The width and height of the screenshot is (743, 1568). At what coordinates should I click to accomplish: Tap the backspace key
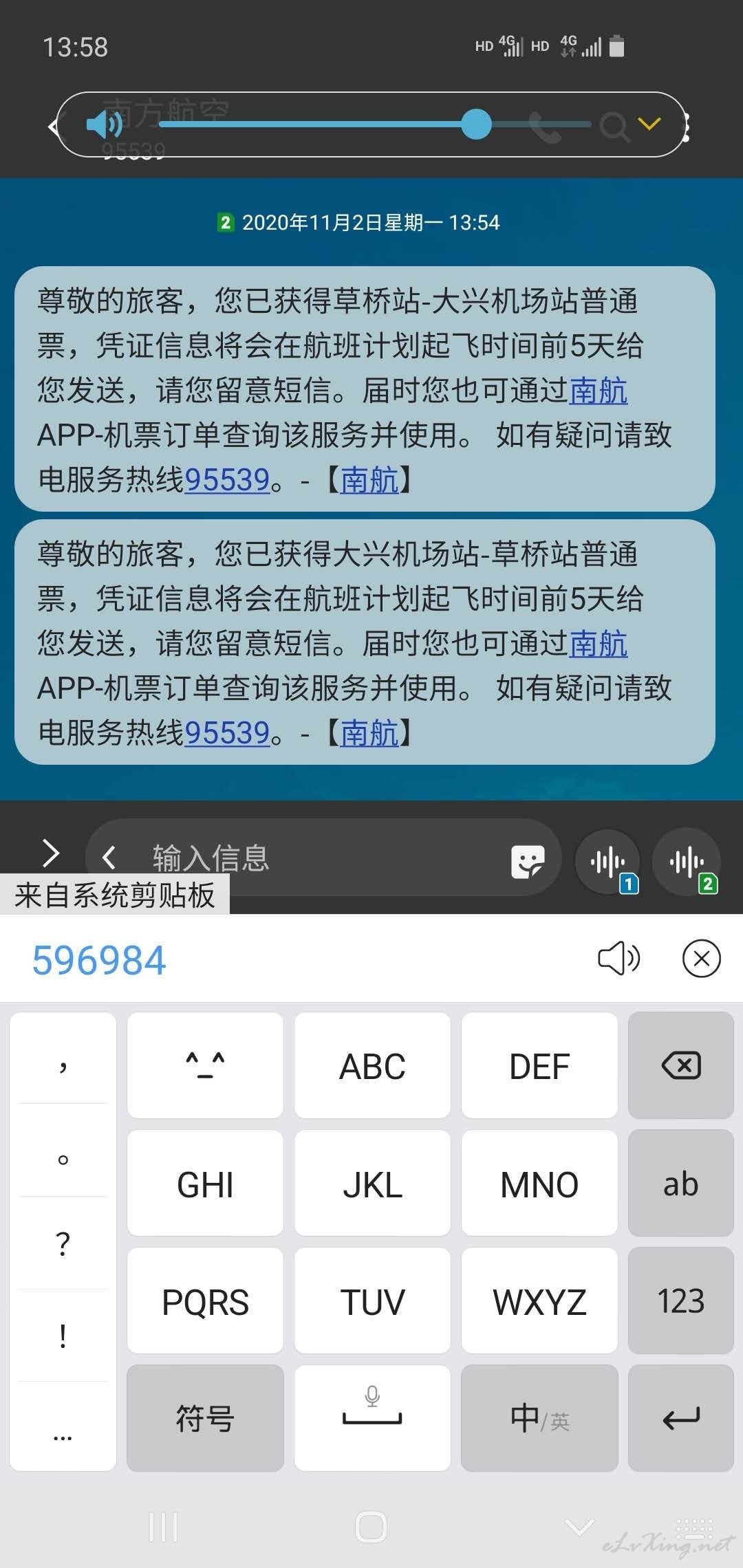click(681, 1065)
